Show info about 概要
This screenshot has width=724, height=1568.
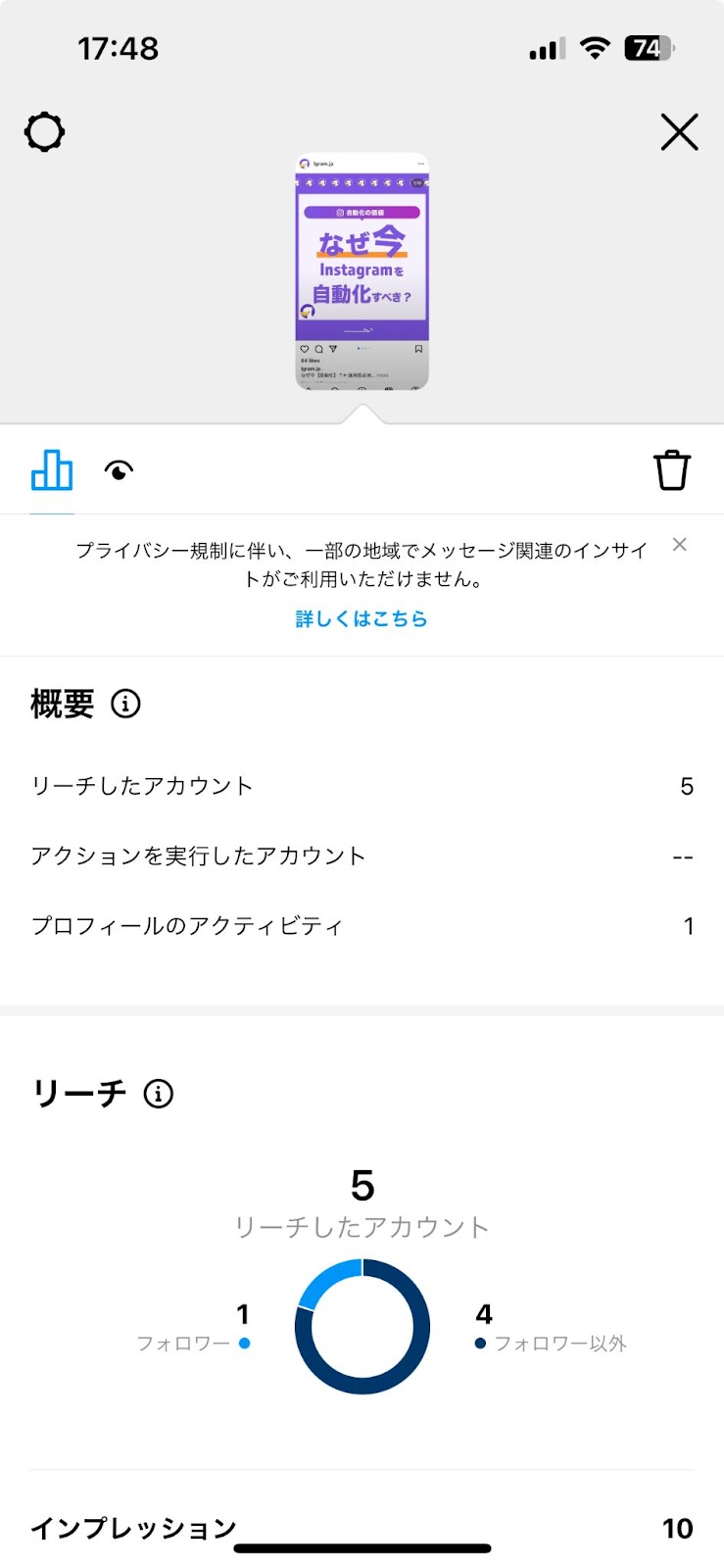point(125,704)
